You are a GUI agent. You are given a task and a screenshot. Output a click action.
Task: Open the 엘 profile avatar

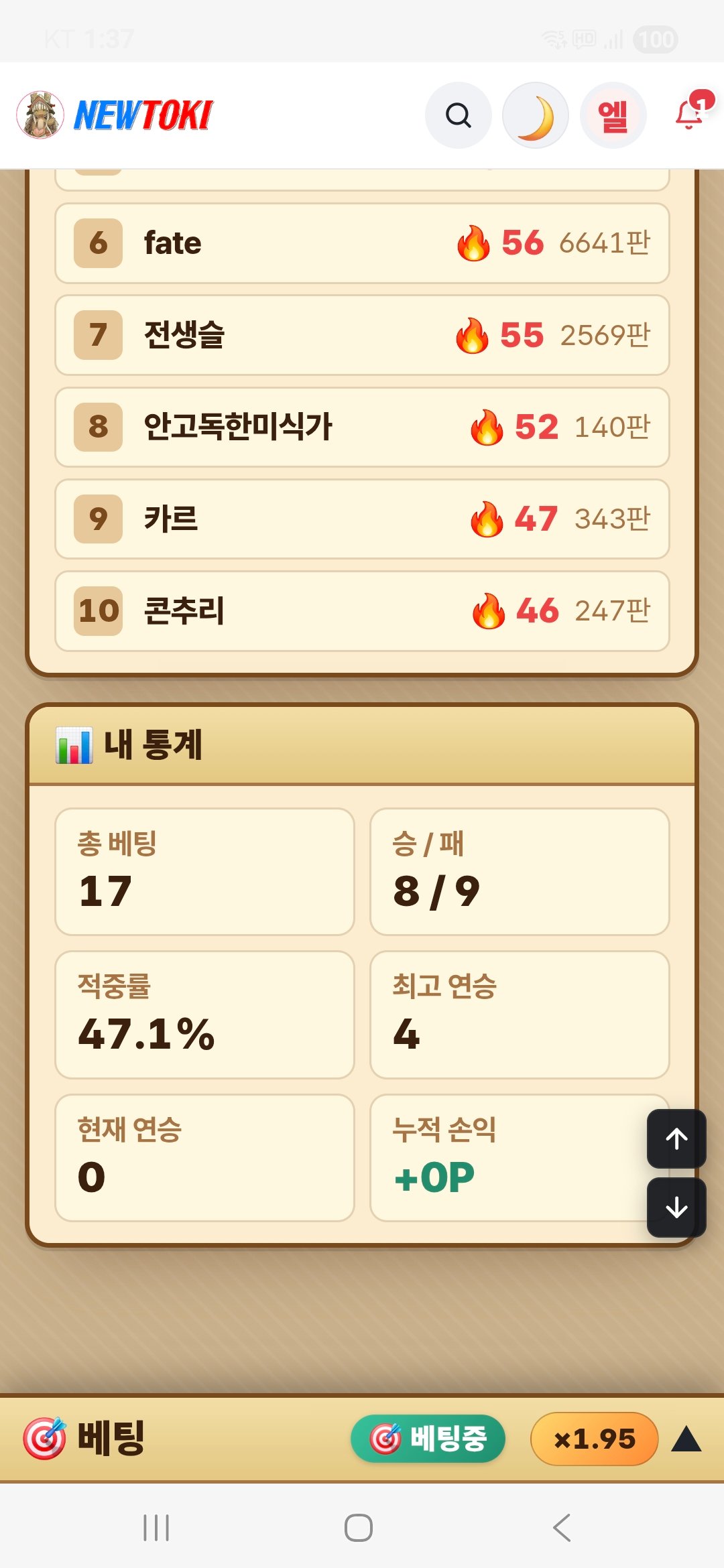tap(613, 115)
